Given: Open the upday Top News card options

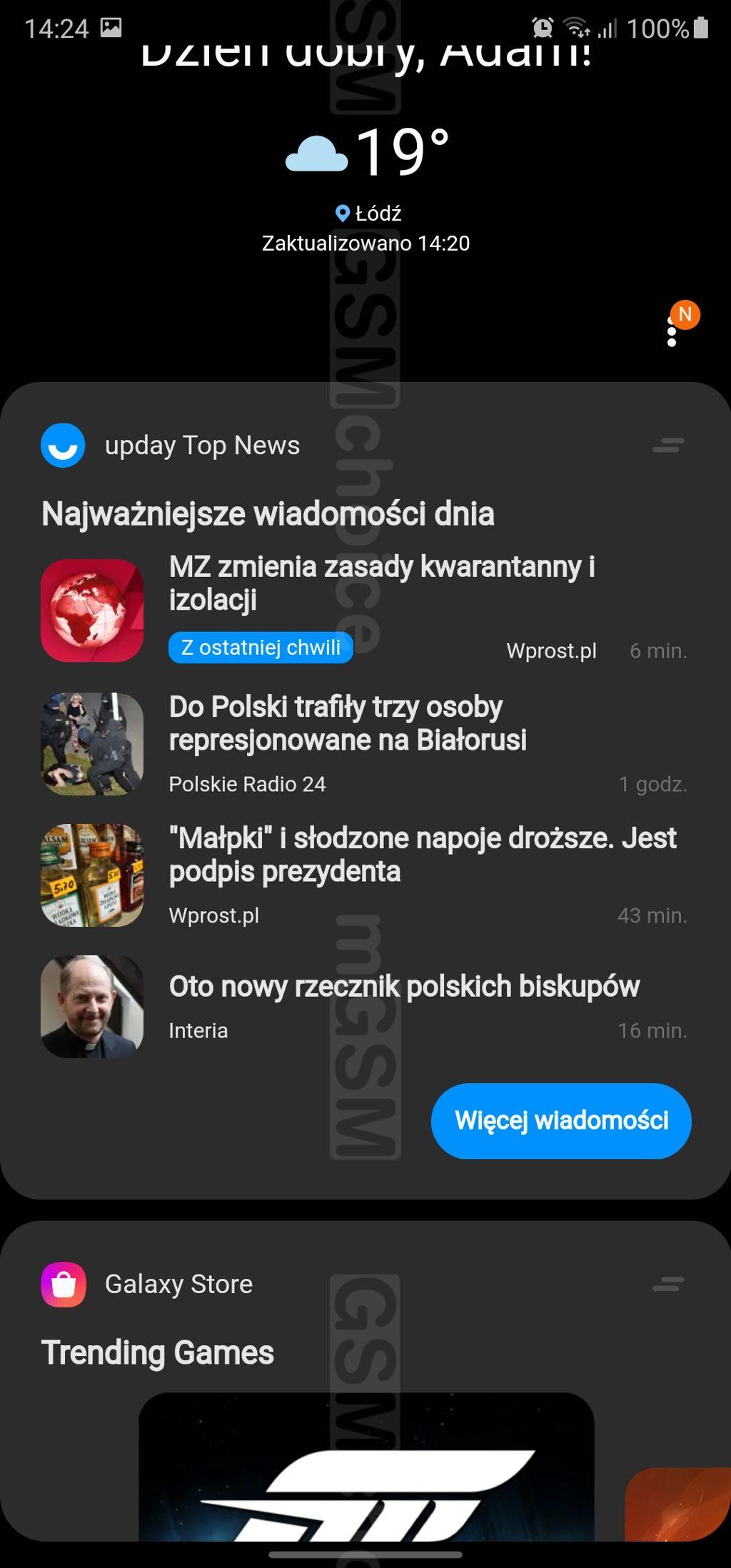Looking at the screenshot, I should (x=668, y=446).
